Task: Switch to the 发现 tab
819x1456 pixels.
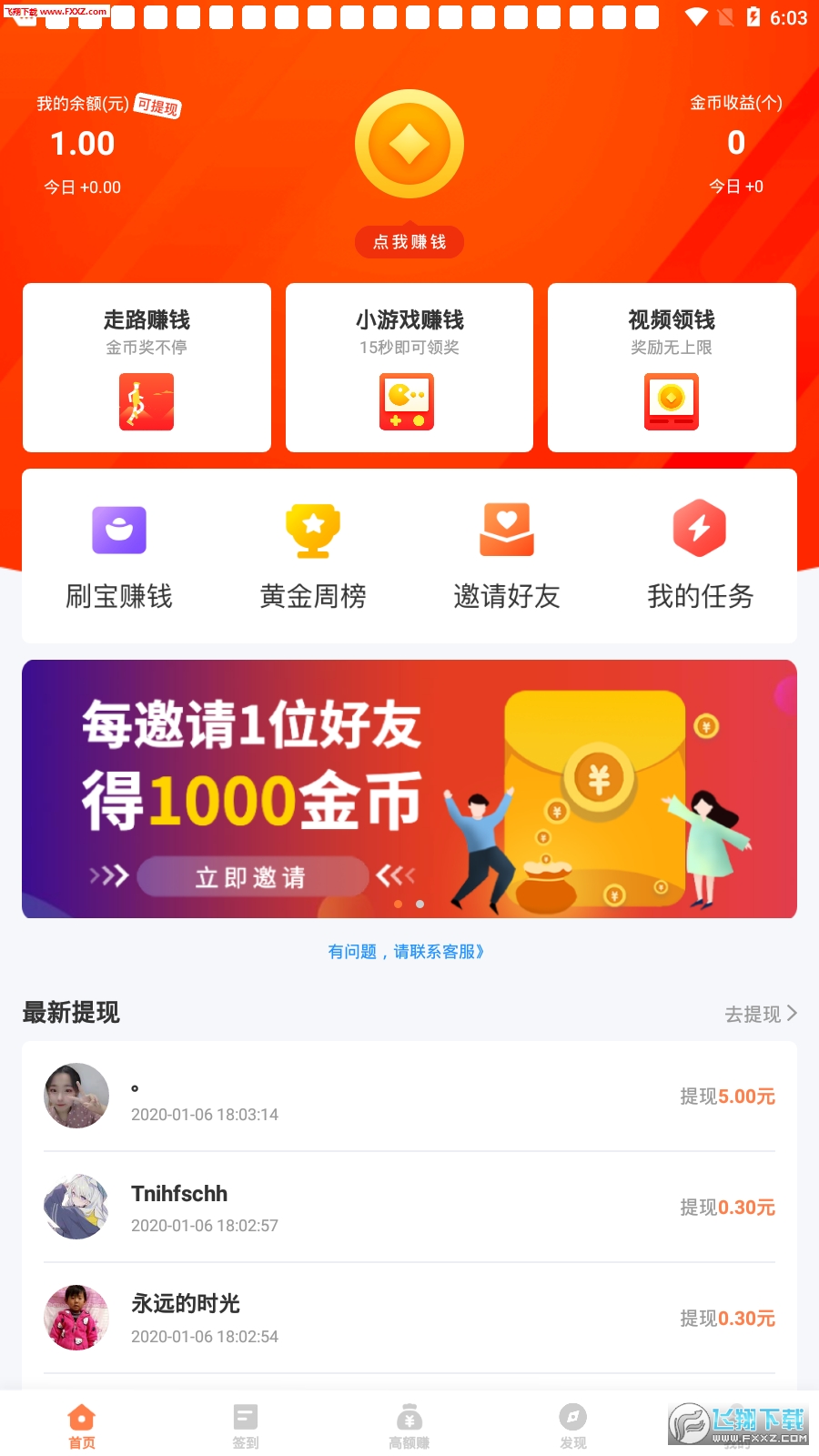Action: pos(573,1426)
